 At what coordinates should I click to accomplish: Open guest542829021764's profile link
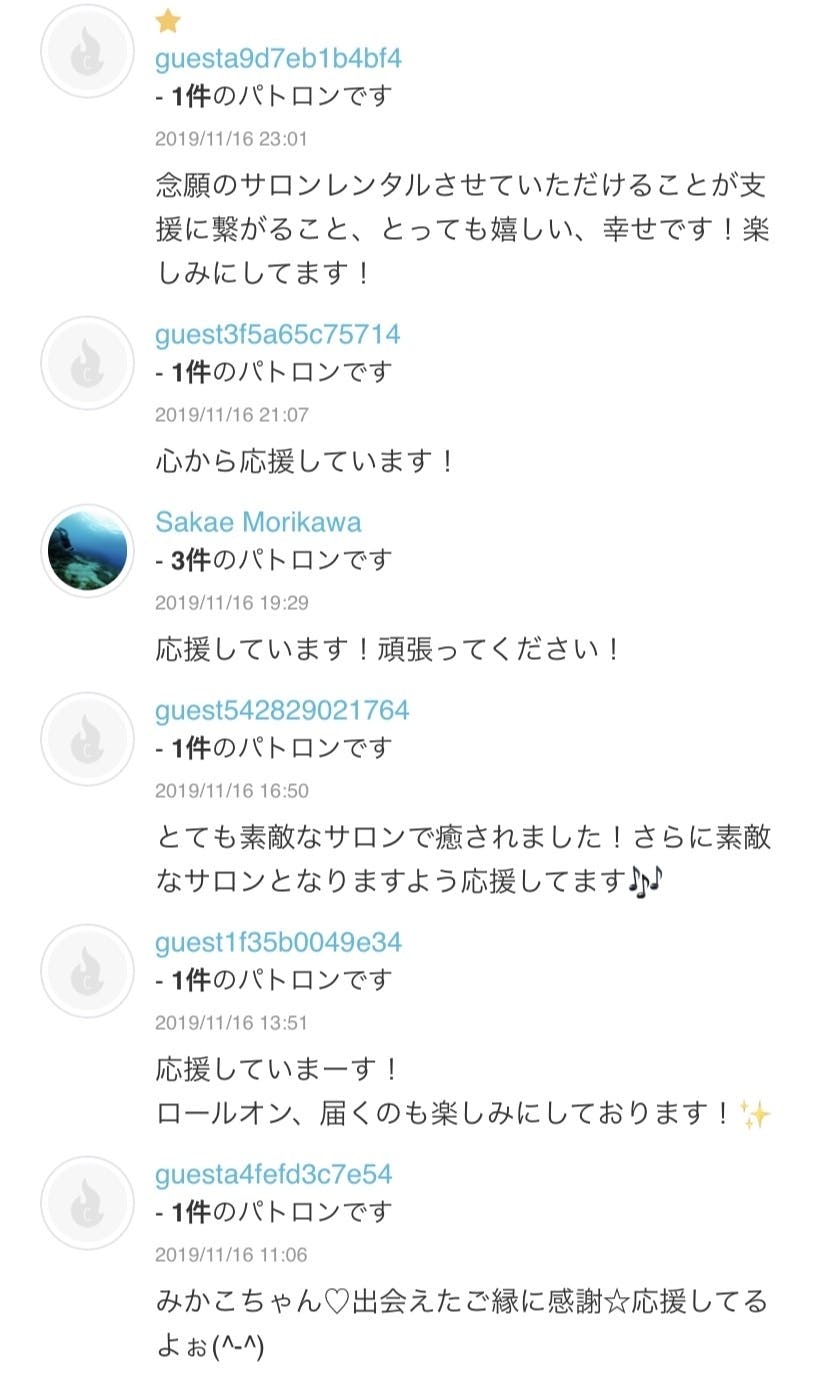282,711
